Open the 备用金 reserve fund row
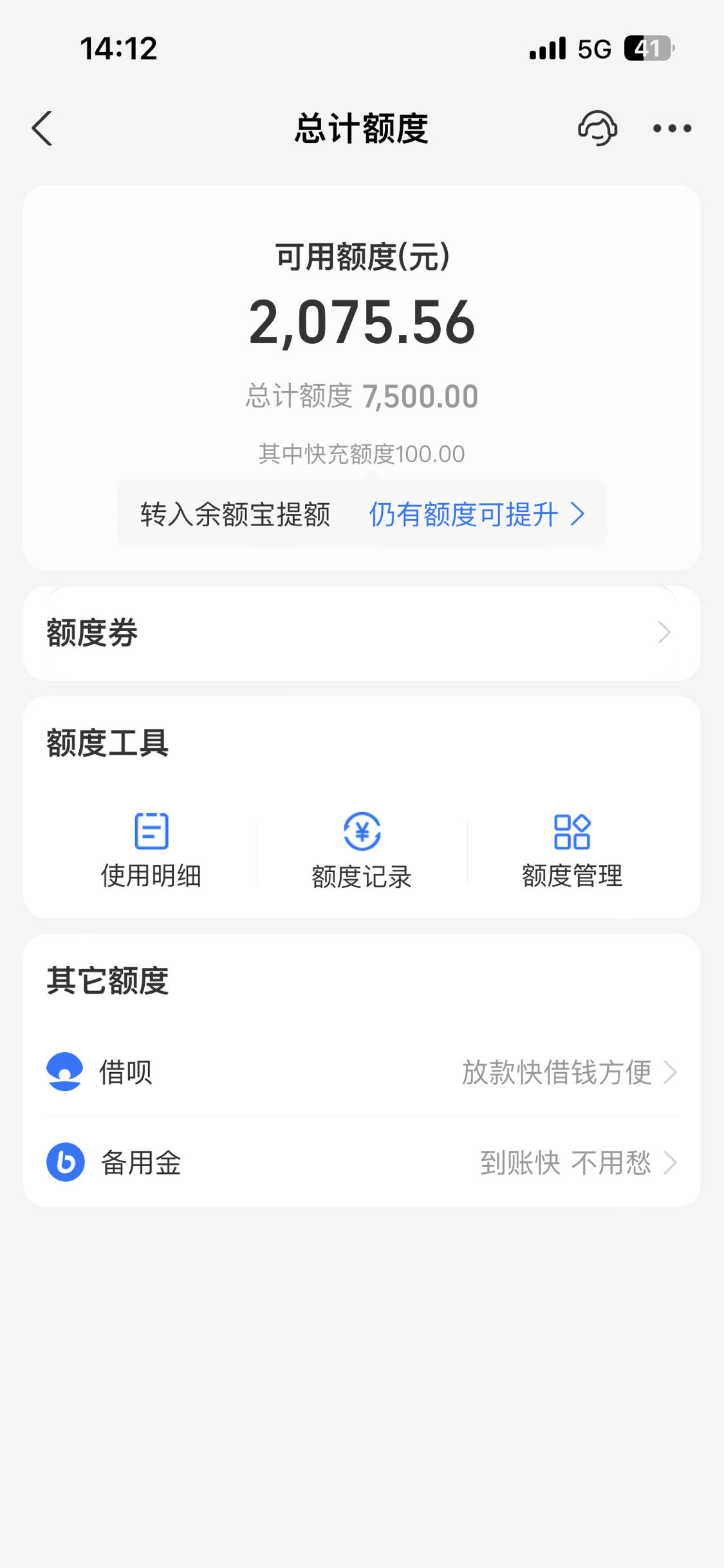This screenshot has height=1568, width=724. (362, 1162)
